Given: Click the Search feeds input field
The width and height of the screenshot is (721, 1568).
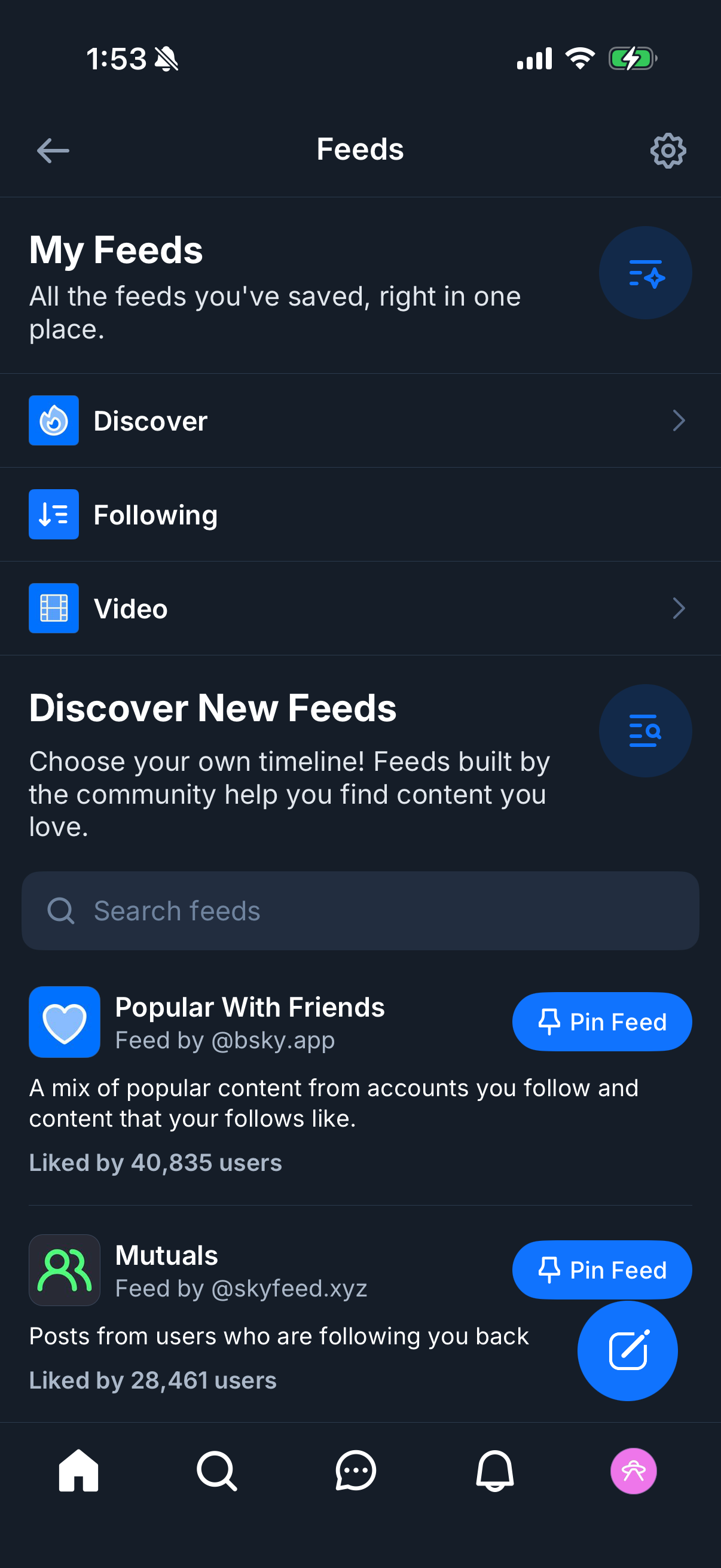Looking at the screenshot, I should coord(360,910).
